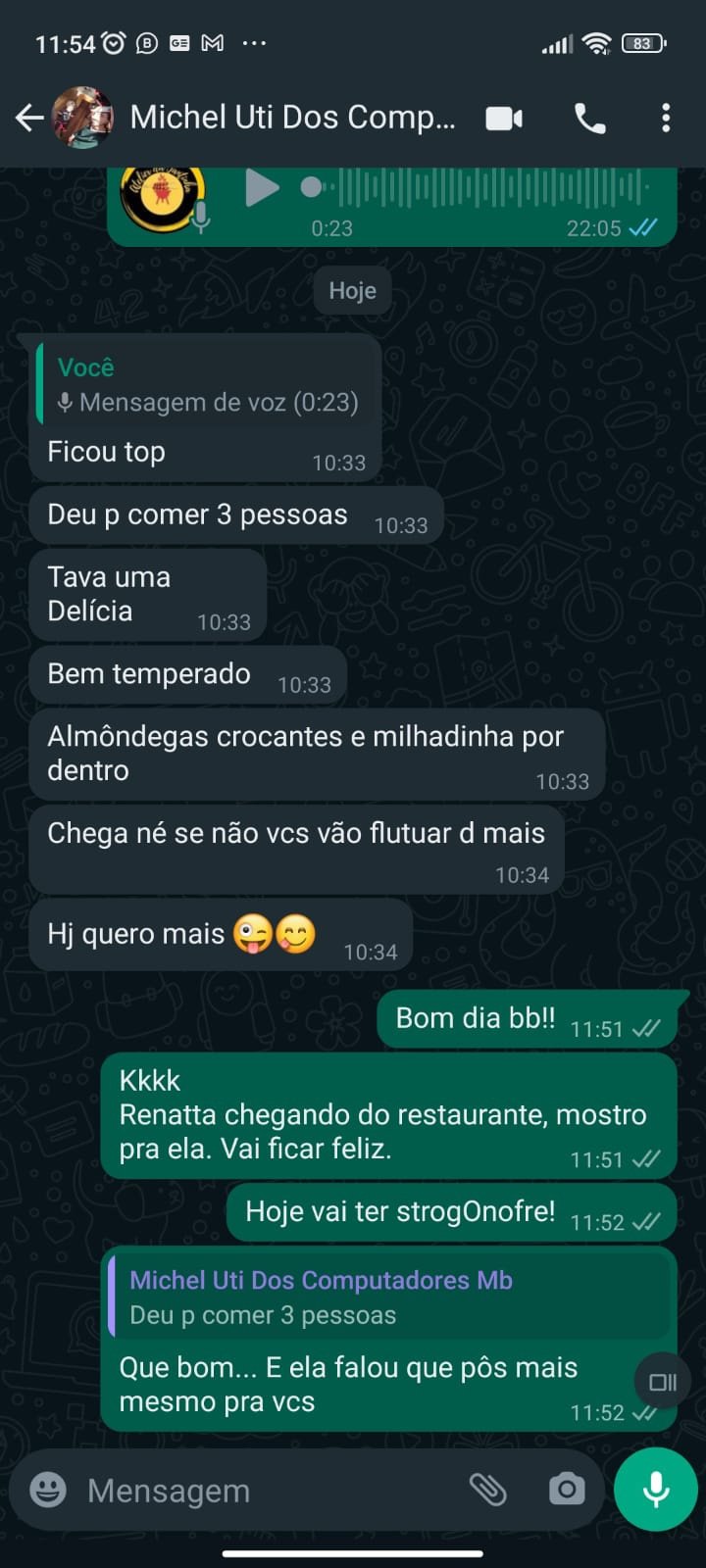Open the camera from message bar
The height and width of the screenshot is (1568, 706).
coord(566,1490)
